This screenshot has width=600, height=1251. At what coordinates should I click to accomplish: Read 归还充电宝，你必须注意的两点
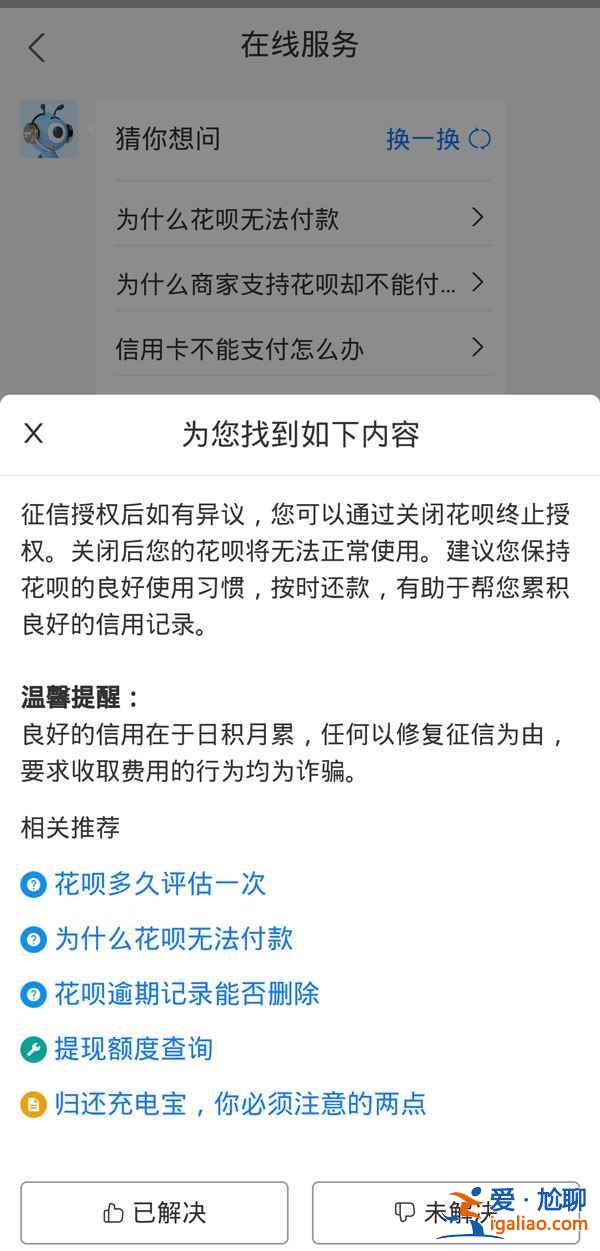[240, 1104]
